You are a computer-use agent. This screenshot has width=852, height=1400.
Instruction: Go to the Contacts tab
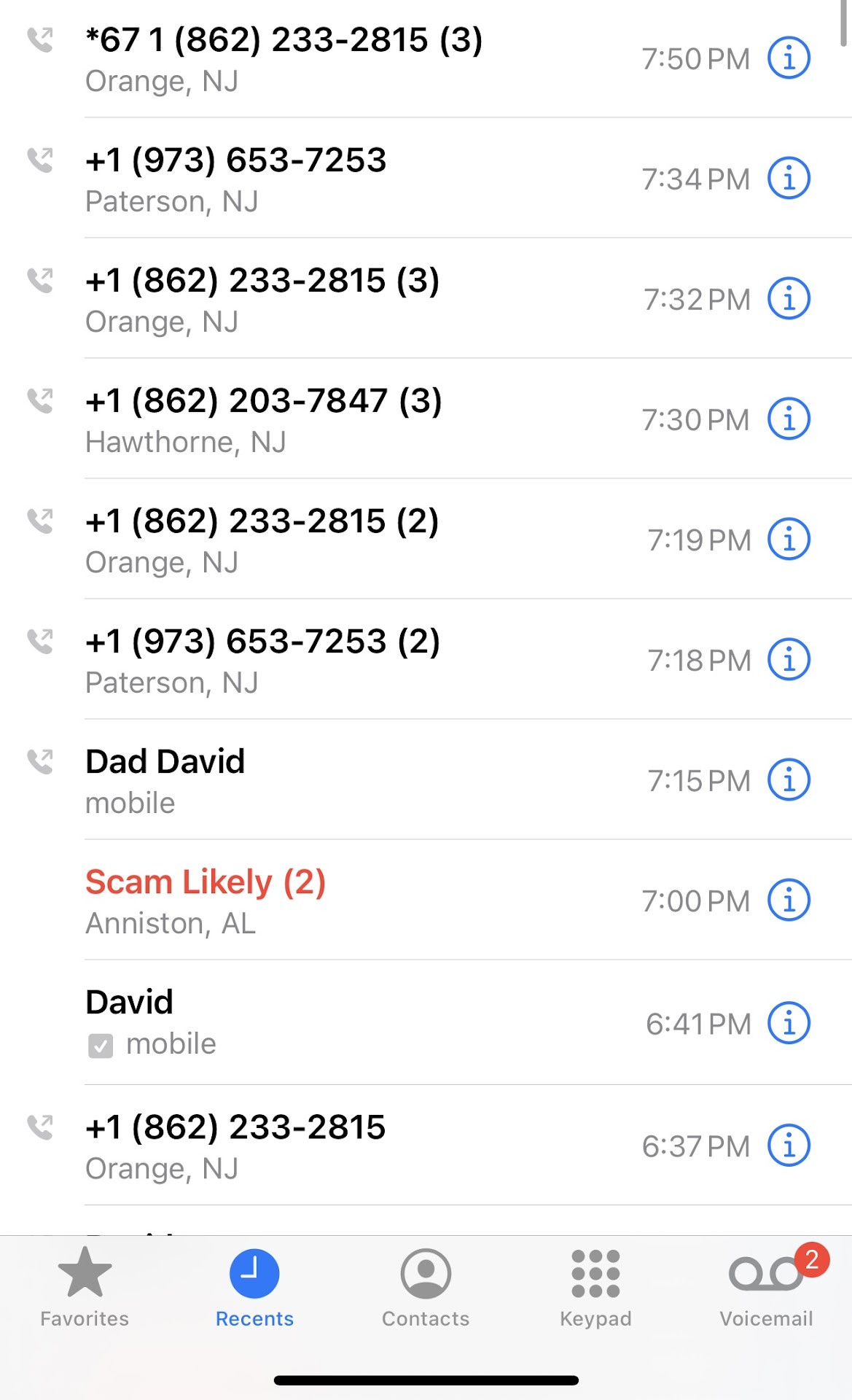pyautogui.click(x=426, y=1288)
